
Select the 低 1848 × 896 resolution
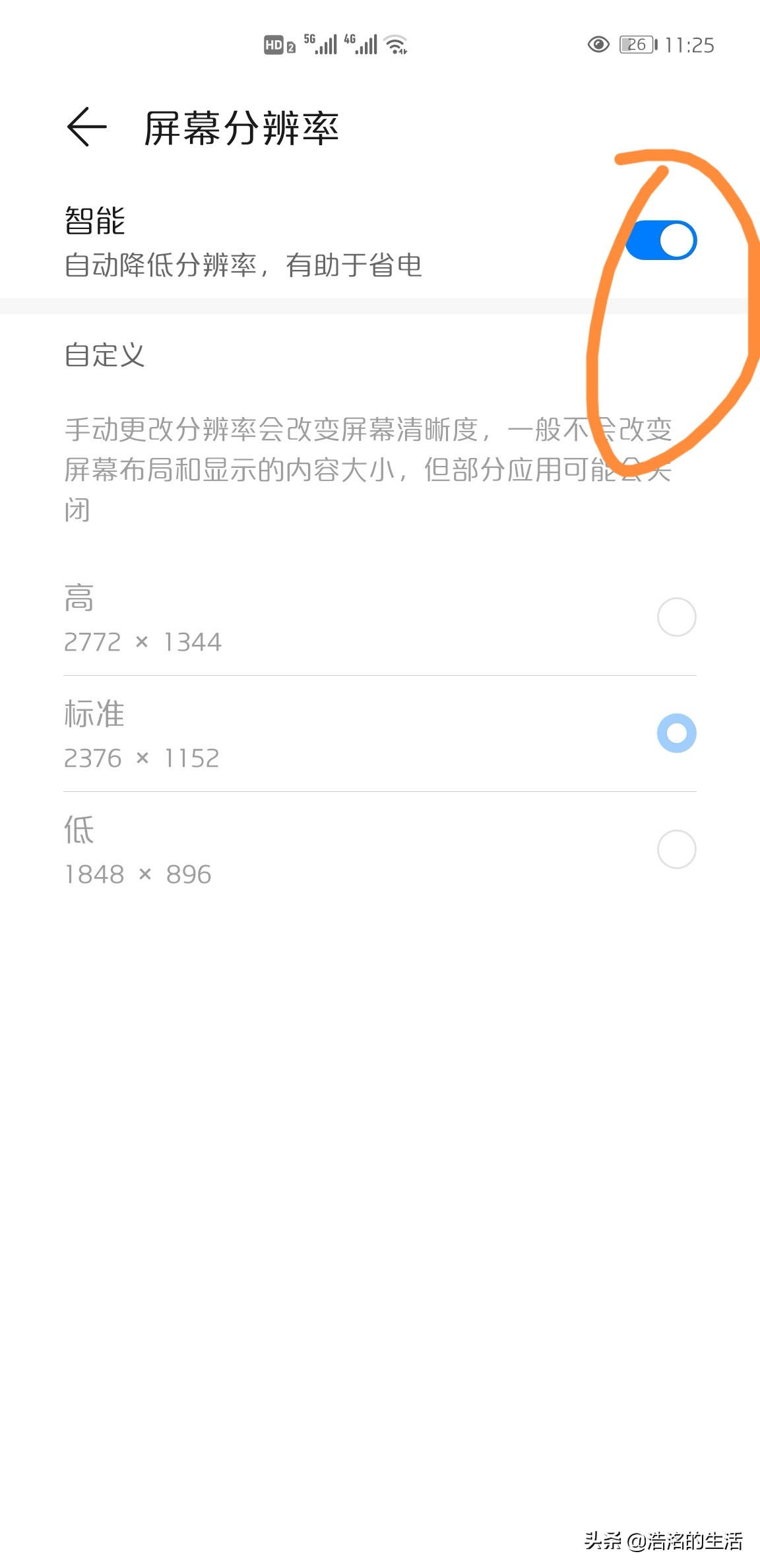pos(677,849)
